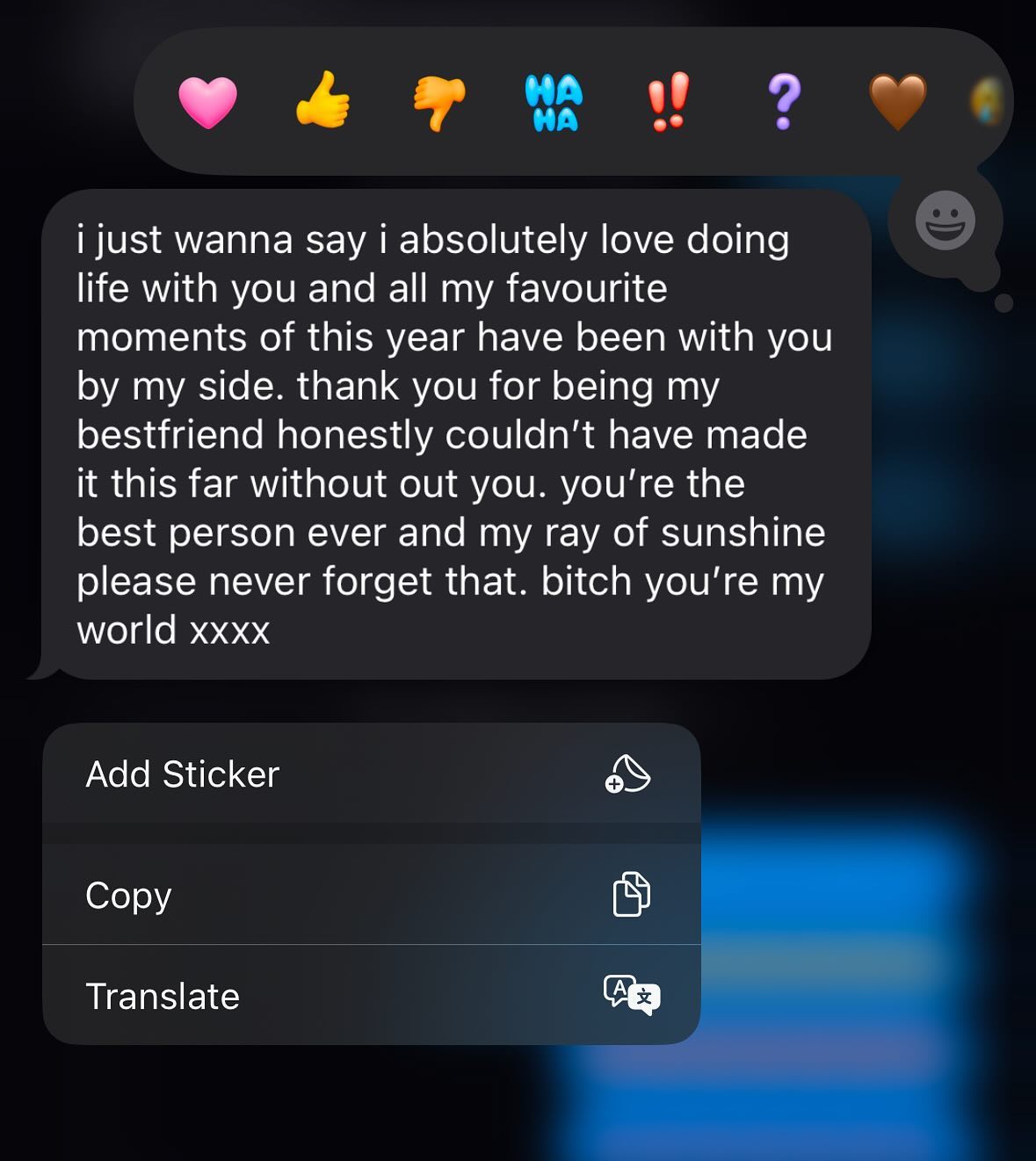
Task: React with the brown heart
Action: click(x=897, y=101)
